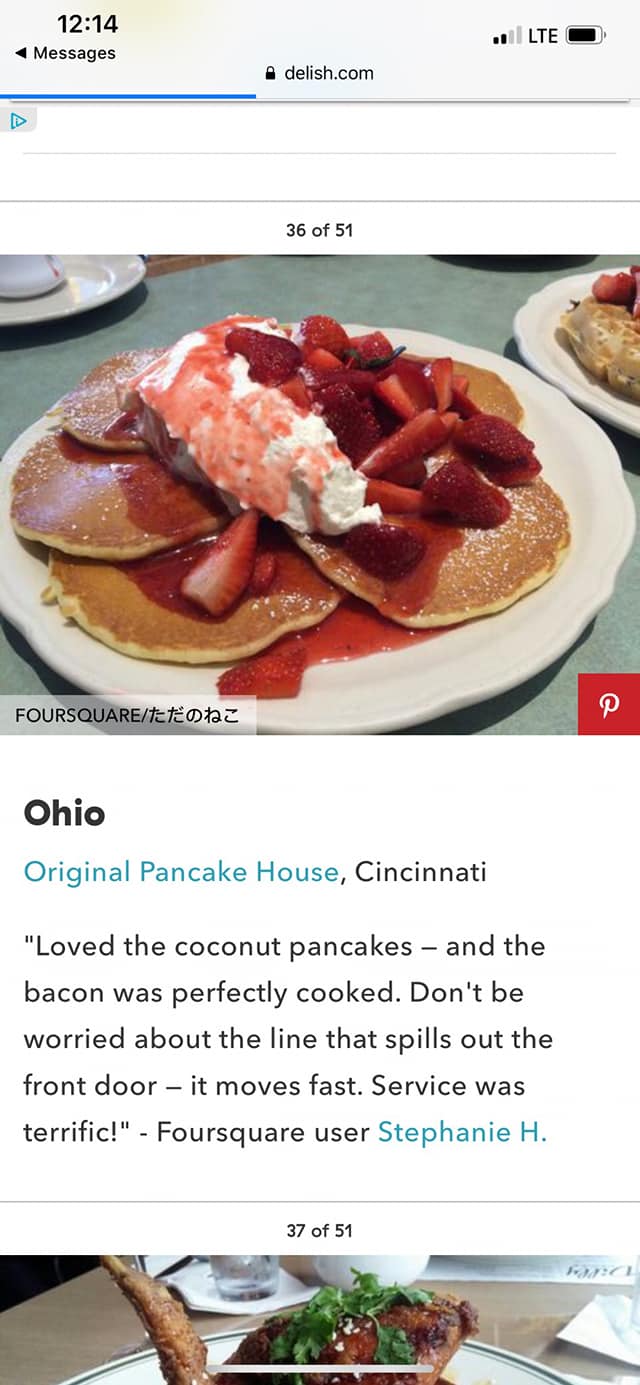View Stephanie H.'s Foursquare profile
This screenshot has width=640, height=1385.
click(461, 1132)
